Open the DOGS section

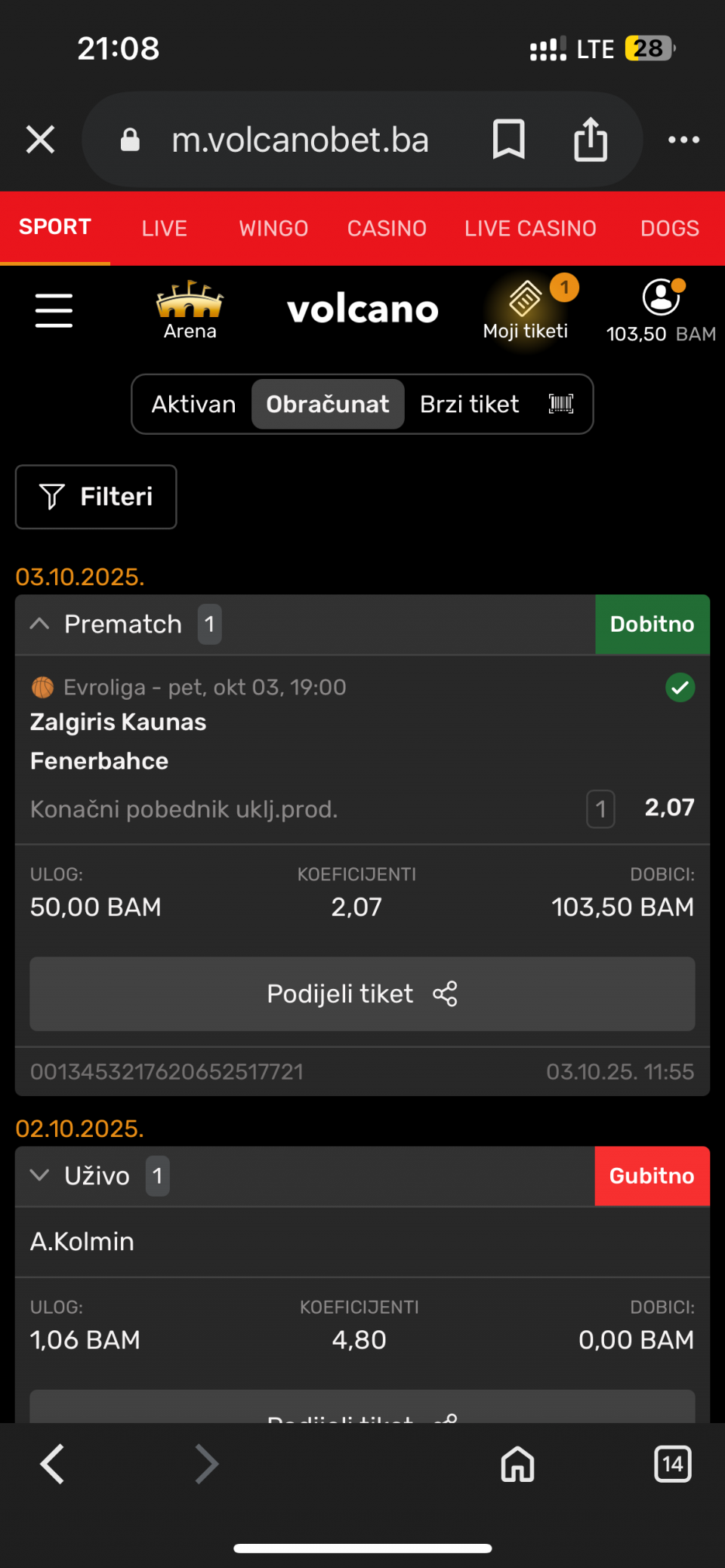[x=669, y=228]
